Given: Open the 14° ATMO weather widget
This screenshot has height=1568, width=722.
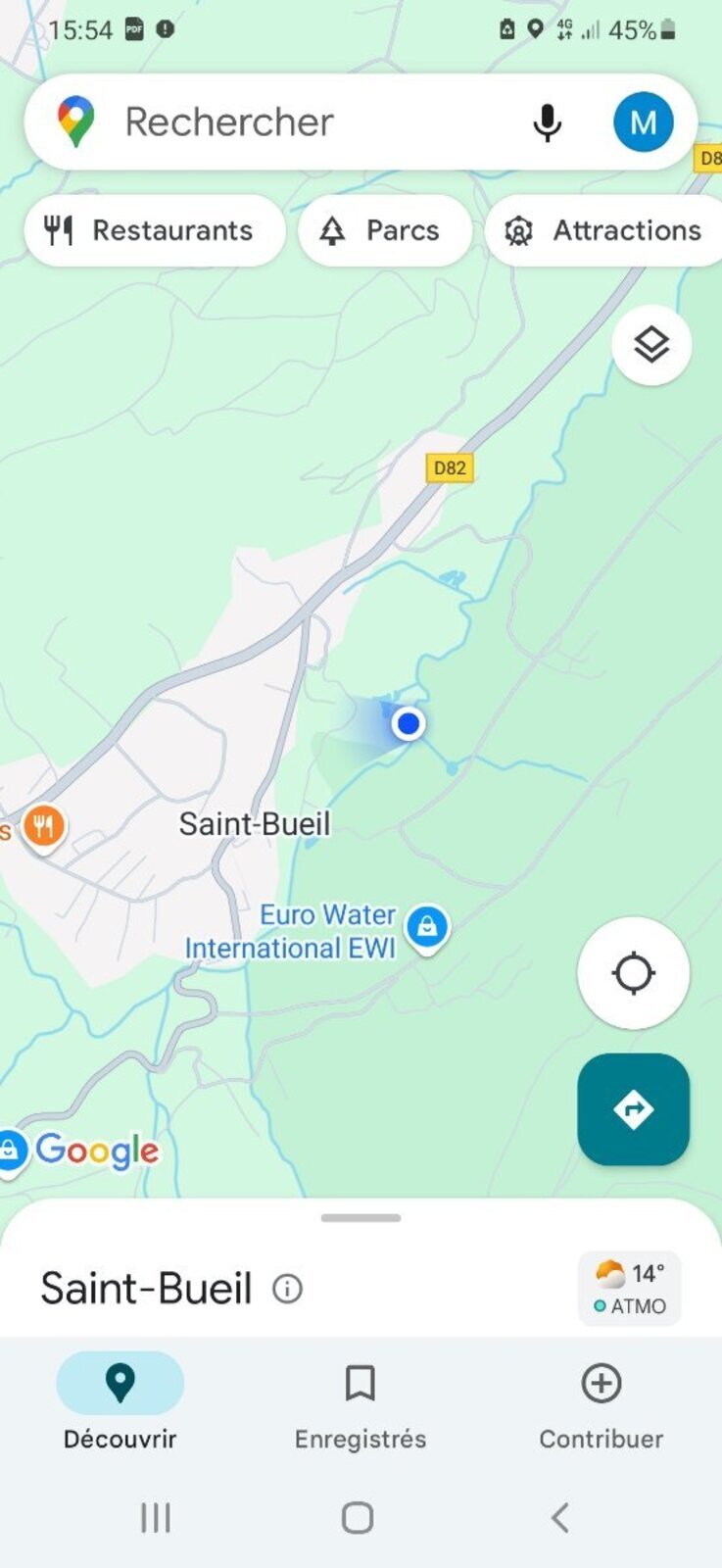Looking at the screenshot, I should (629, 1289).
